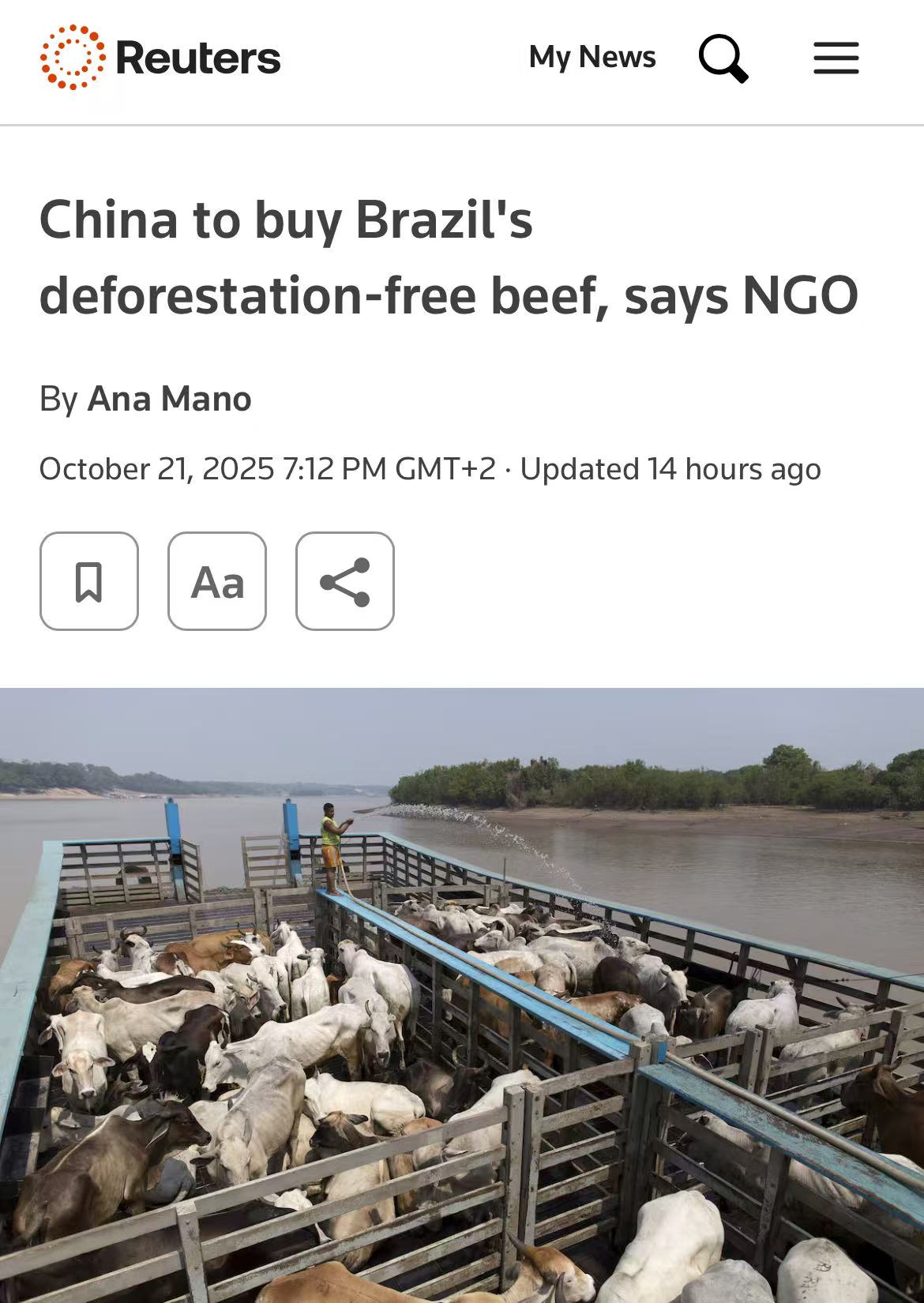Viewport: 924px width, 1303px height.
Task: Open author Ana Mano's page
Action: pyautogui.click(x=169, y=399)
